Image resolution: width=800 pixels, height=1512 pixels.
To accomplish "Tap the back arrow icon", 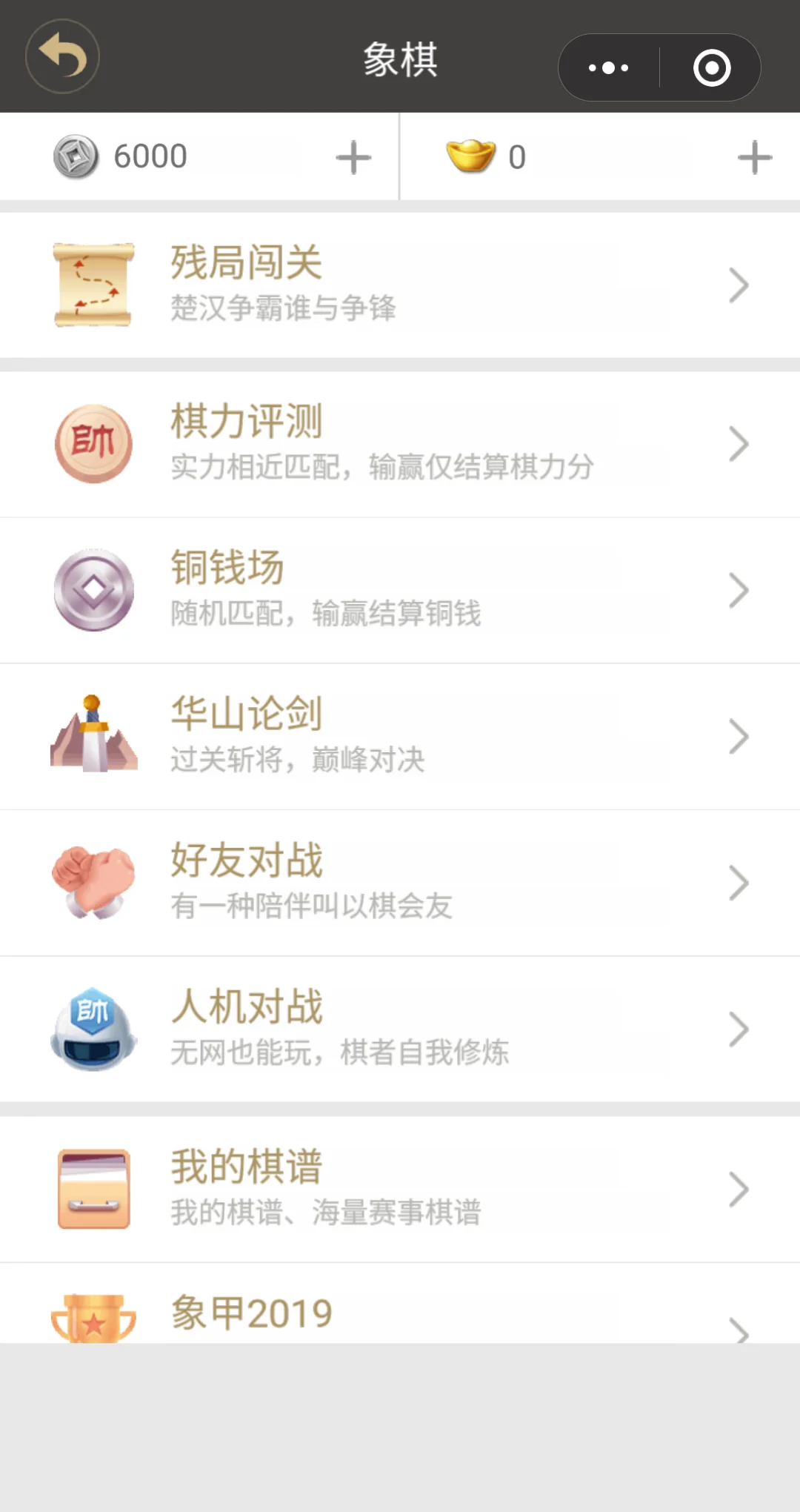I will point(62,57).
